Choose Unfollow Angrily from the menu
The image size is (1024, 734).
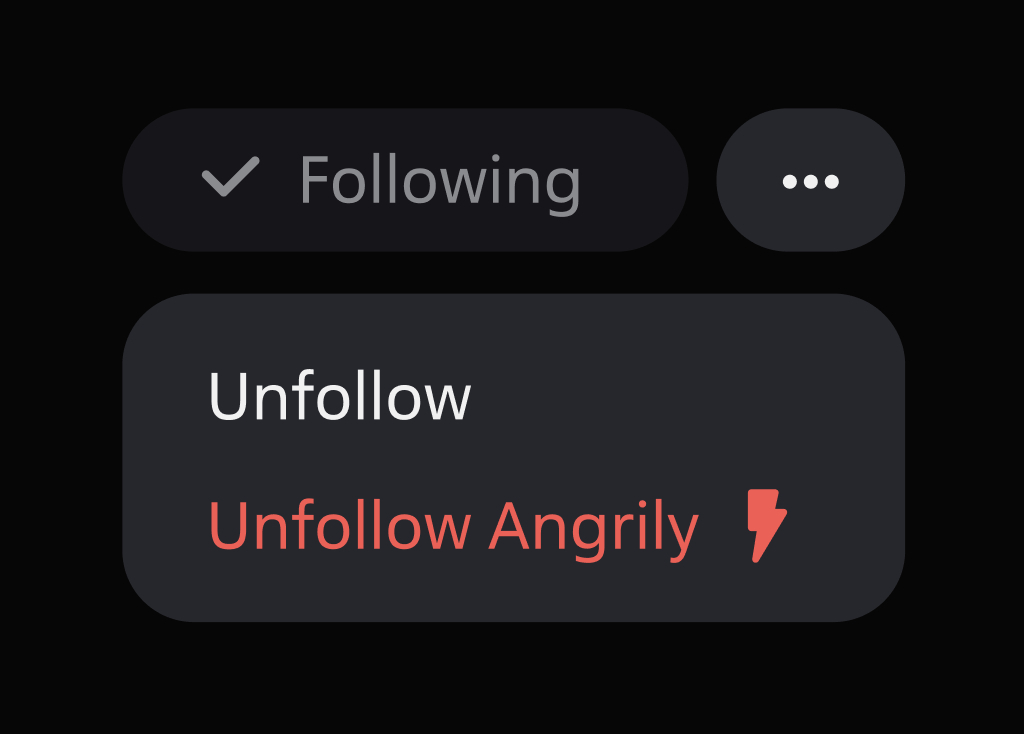[x=454, y=526]
